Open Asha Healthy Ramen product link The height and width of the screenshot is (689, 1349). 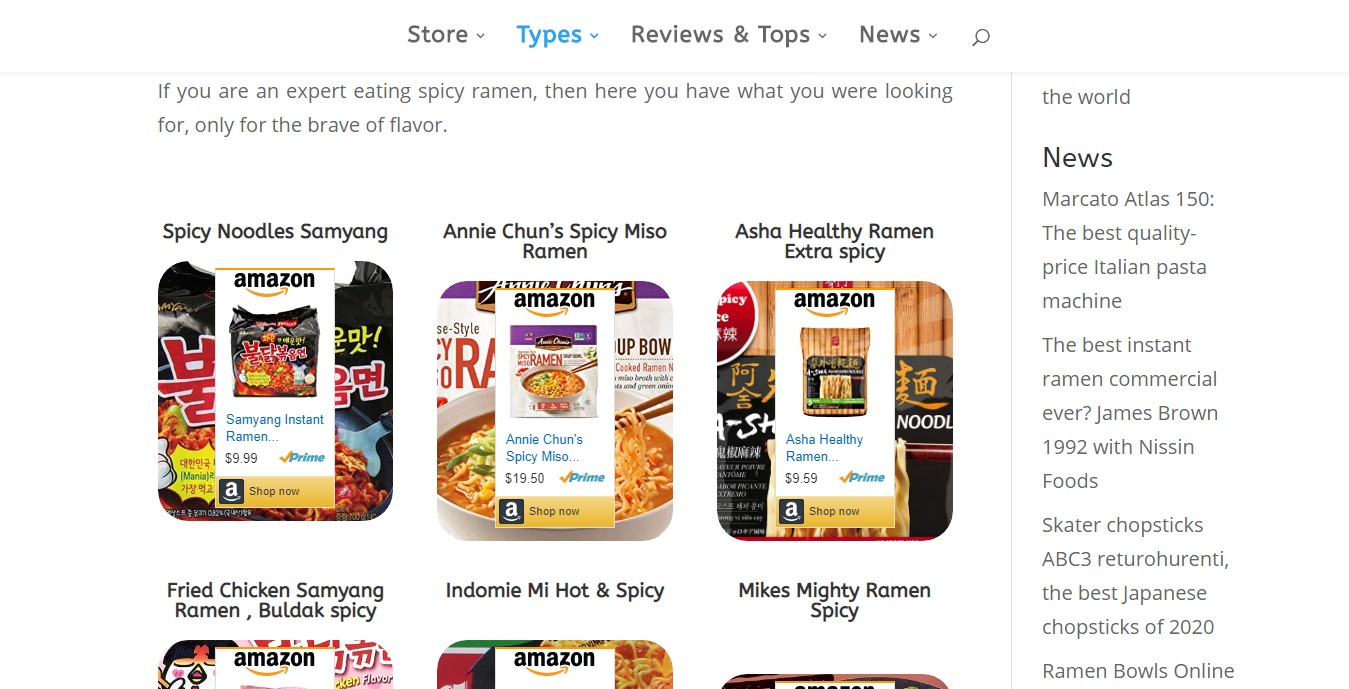824,447
